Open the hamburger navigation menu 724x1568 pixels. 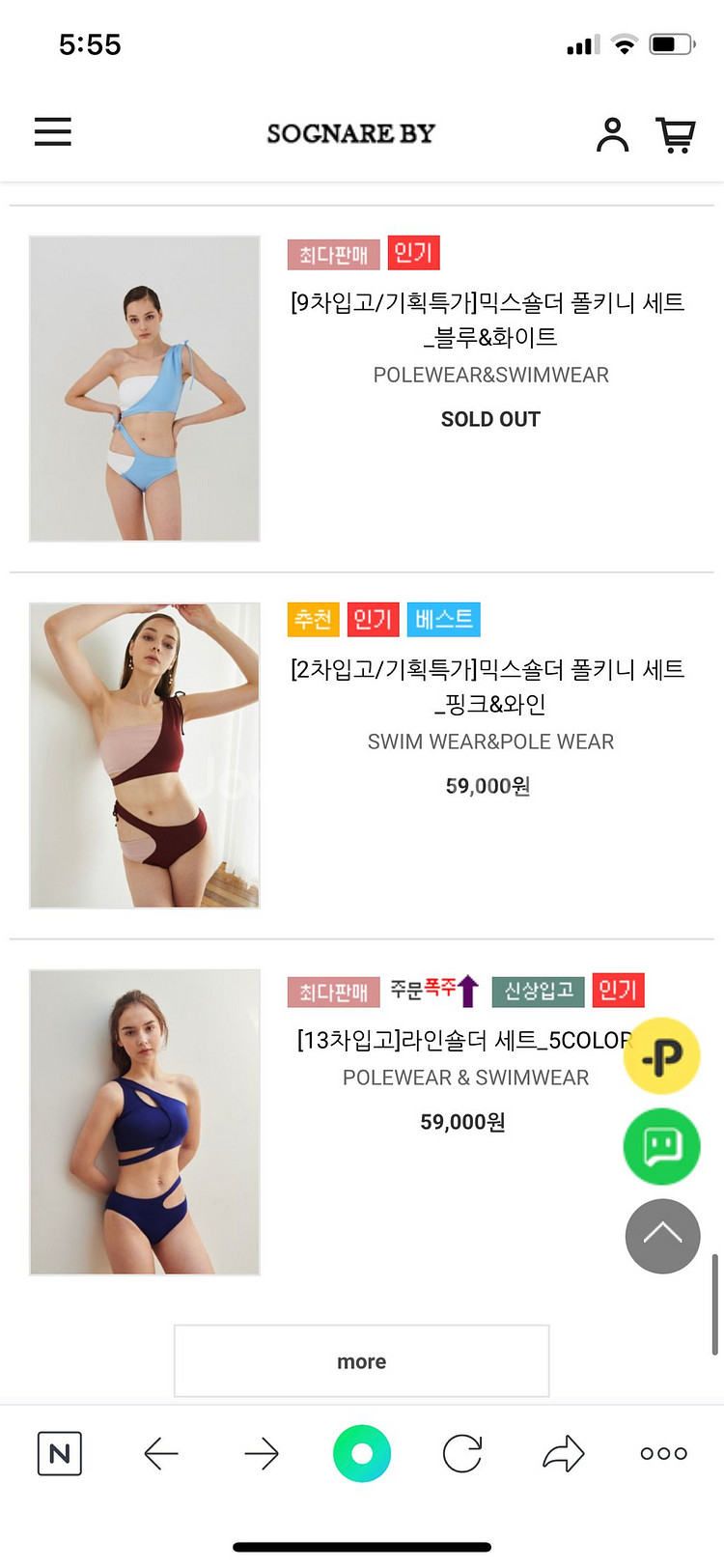(52, 132)
